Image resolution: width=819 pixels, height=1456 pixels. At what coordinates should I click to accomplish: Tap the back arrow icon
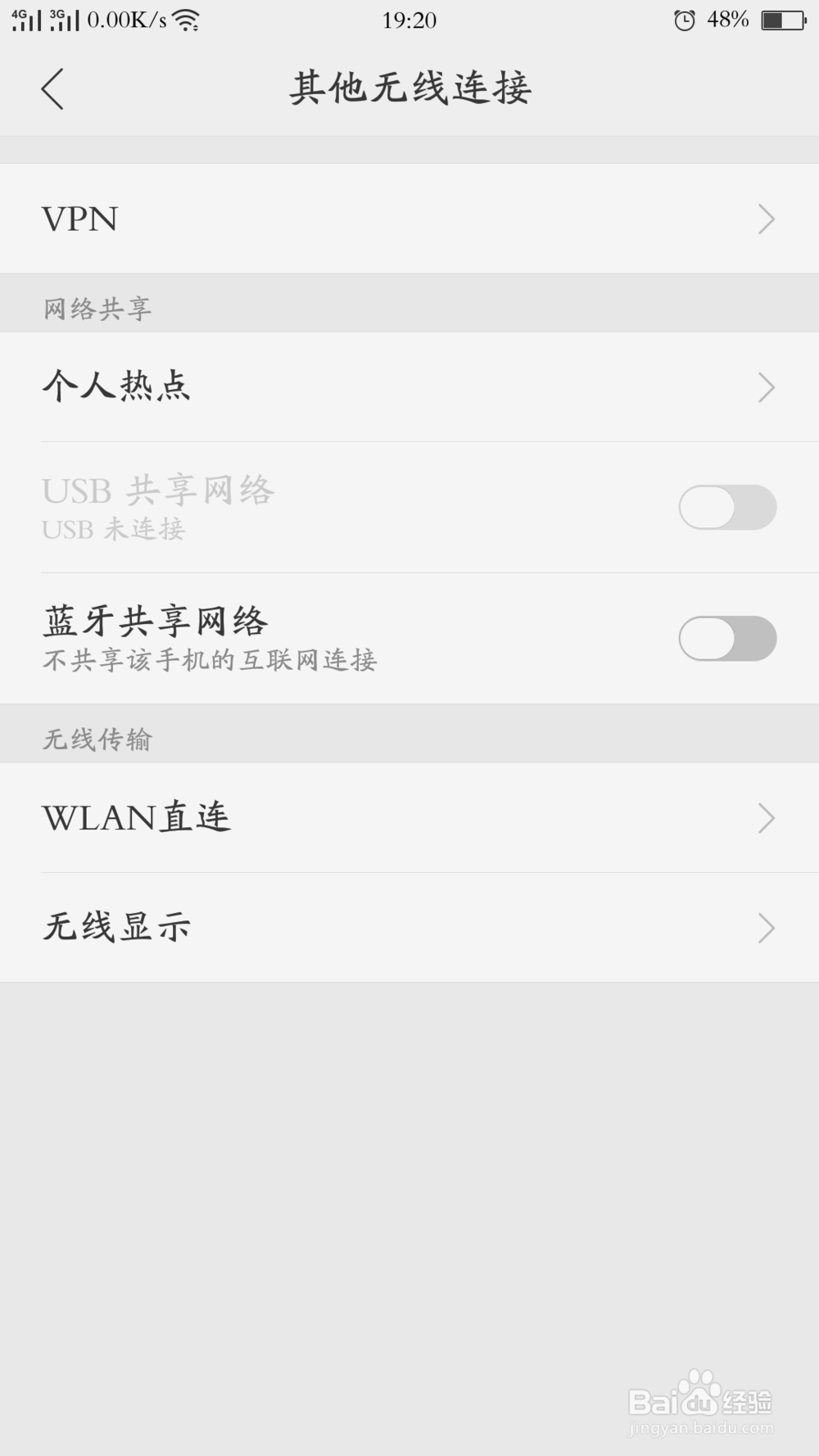pyautogui.click(x=52, y=87)
